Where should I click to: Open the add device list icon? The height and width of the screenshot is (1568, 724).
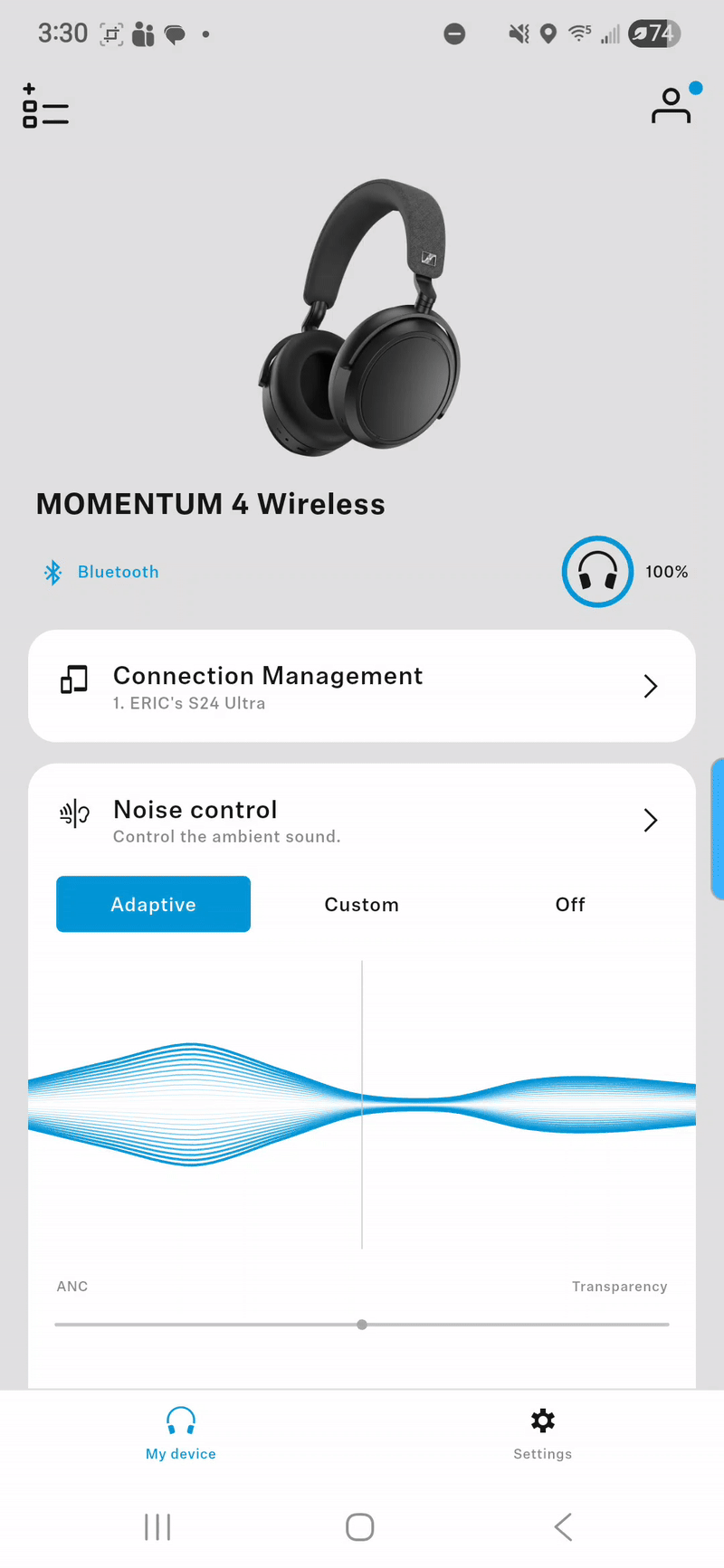[44, 106]
